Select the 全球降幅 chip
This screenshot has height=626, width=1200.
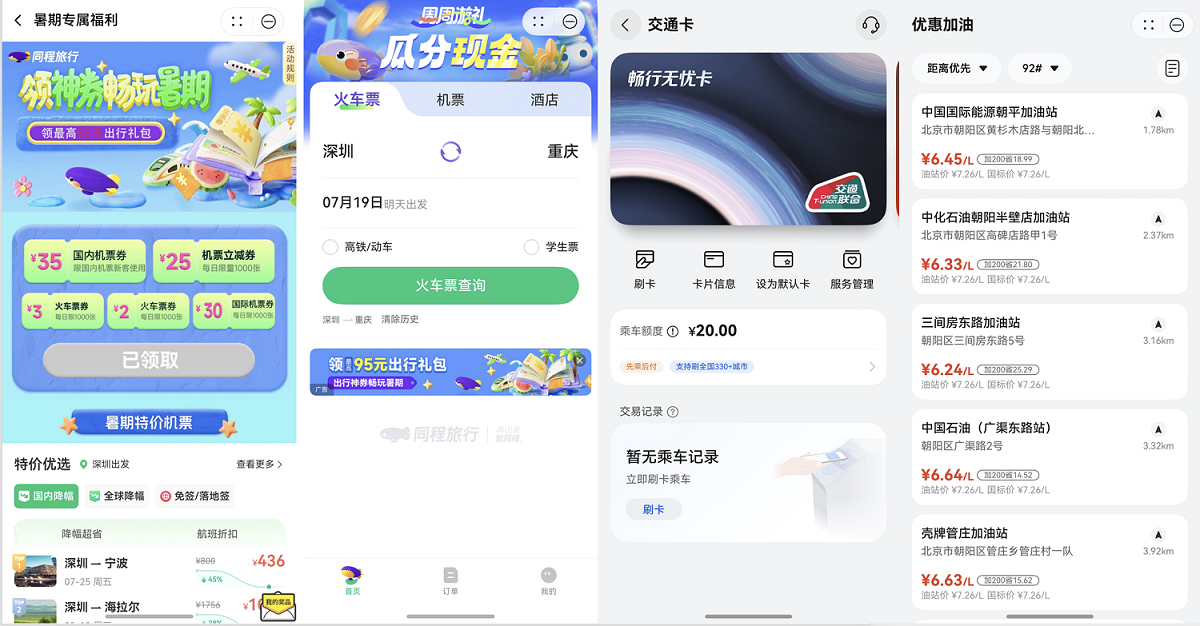(x=117, y=496)
